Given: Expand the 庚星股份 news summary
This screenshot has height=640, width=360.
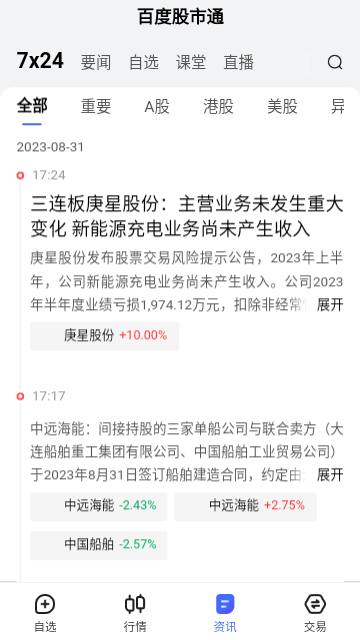Looking at the screenshot, I should click(x=330, y=304).
